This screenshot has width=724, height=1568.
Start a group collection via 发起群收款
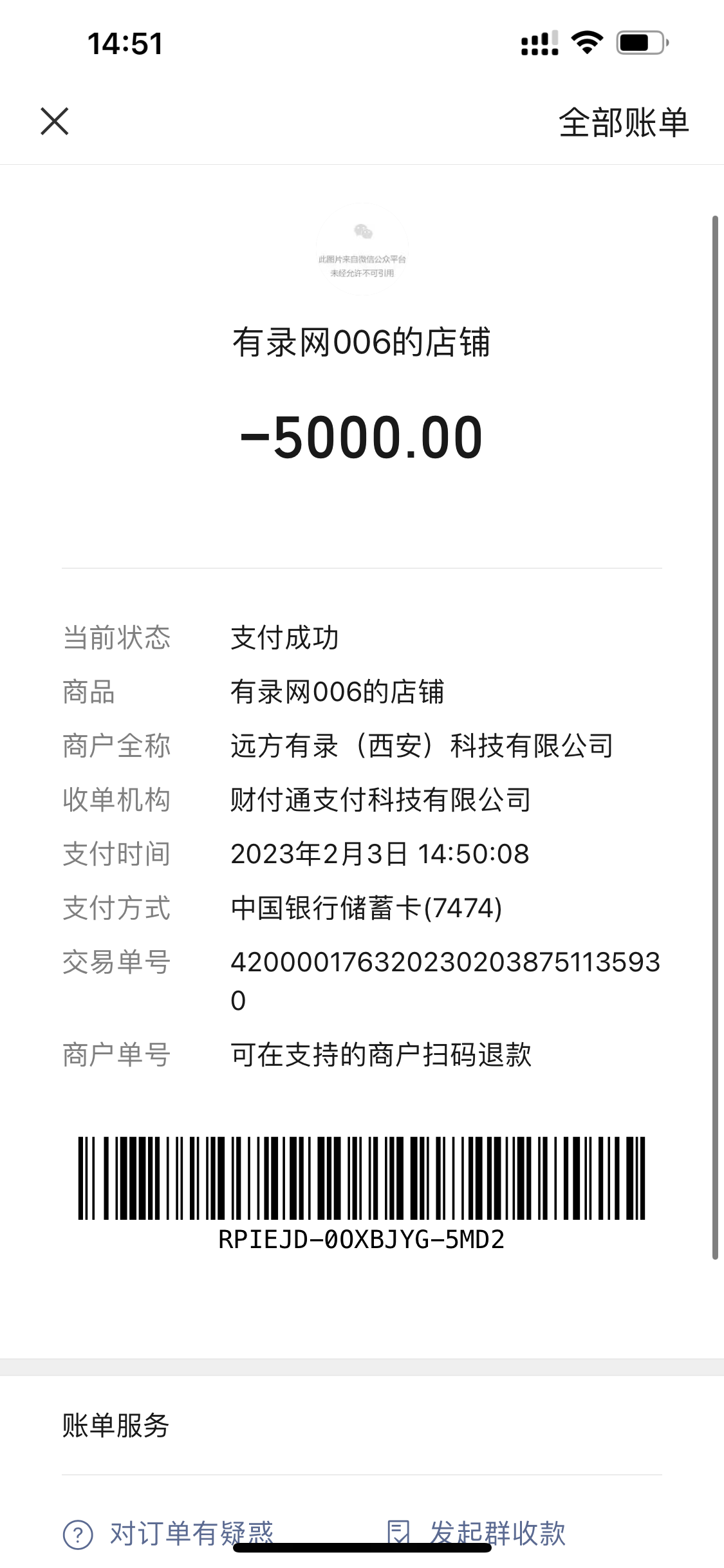click(x=476, y=1533)
